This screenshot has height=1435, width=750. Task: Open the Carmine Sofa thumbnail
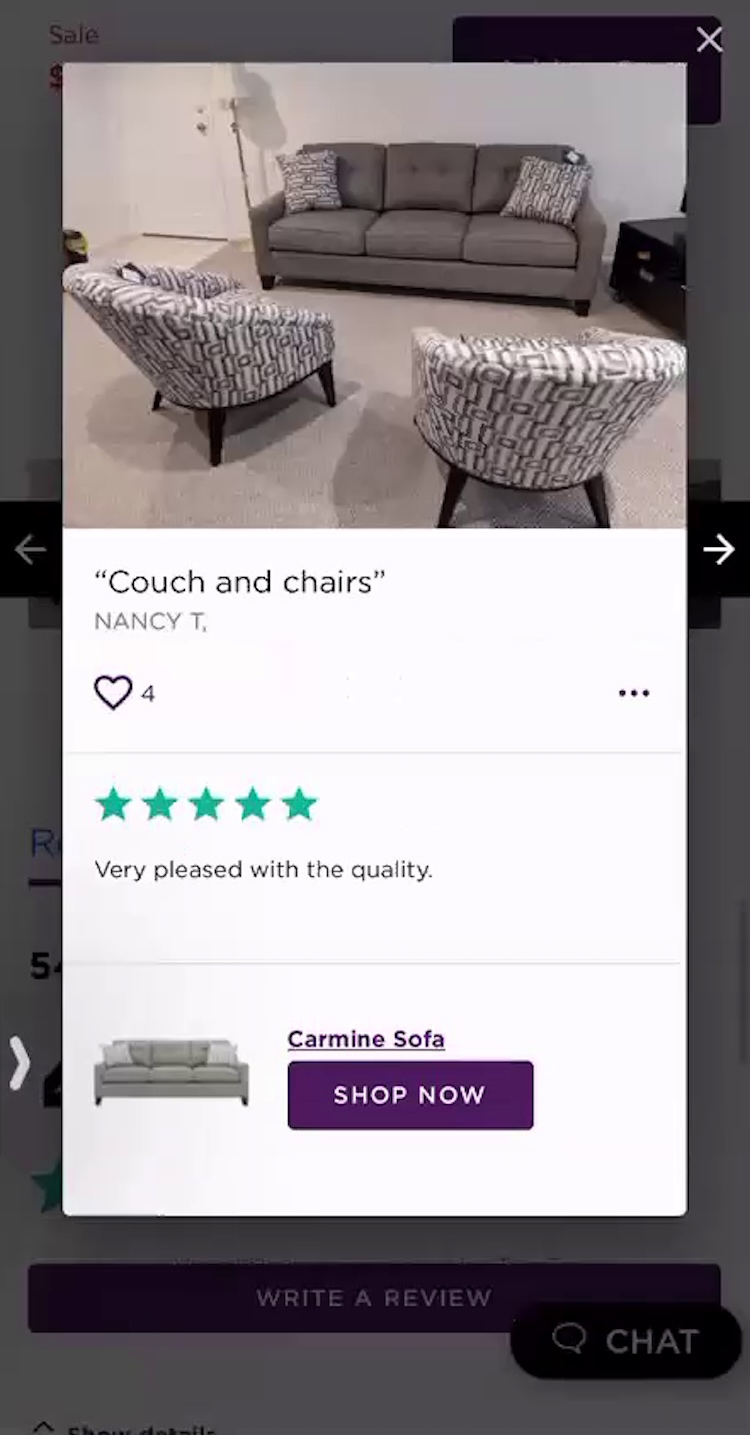point(171,1070)
